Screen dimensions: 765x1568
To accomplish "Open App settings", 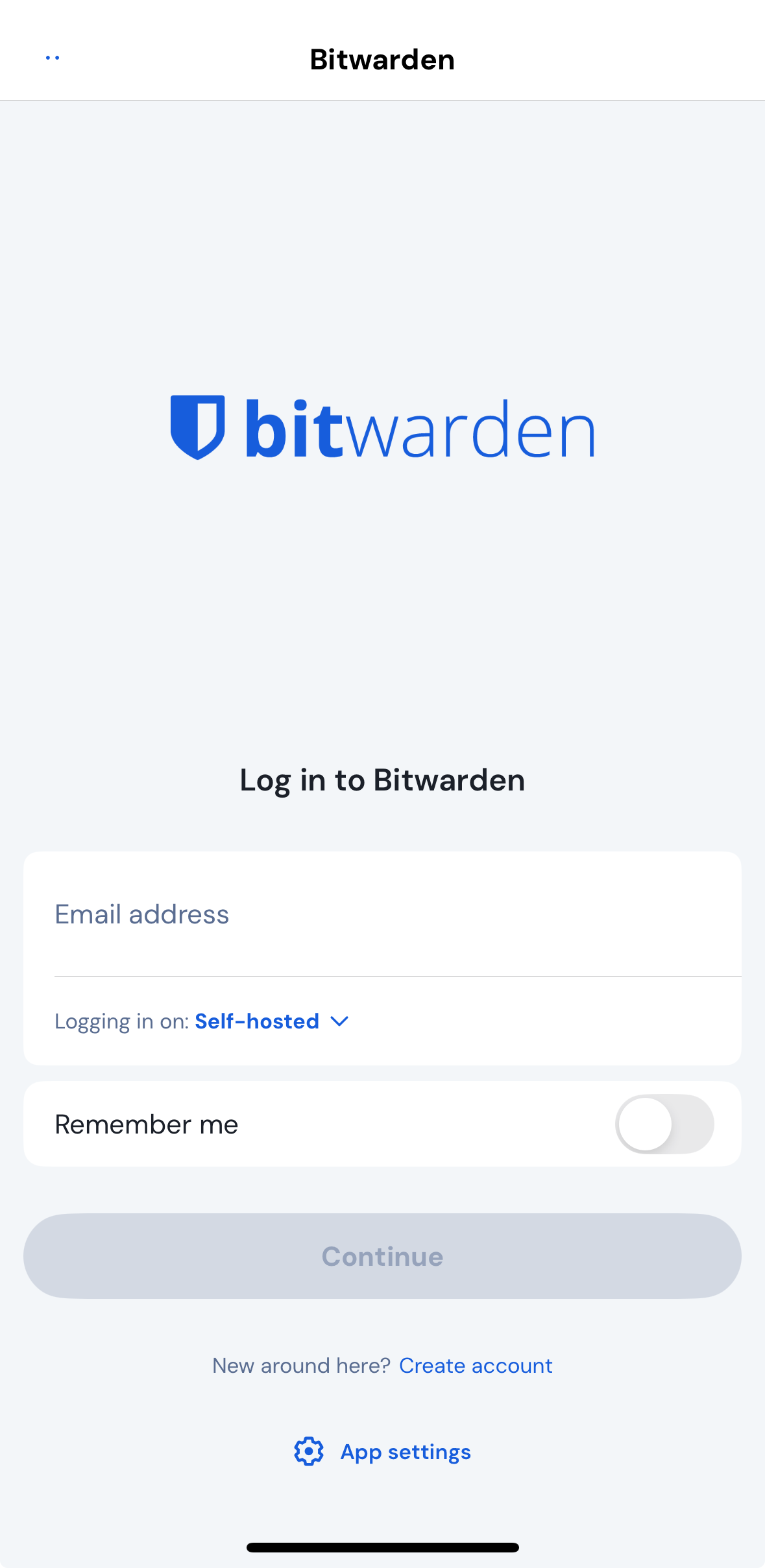I will tap(383, 1452).
